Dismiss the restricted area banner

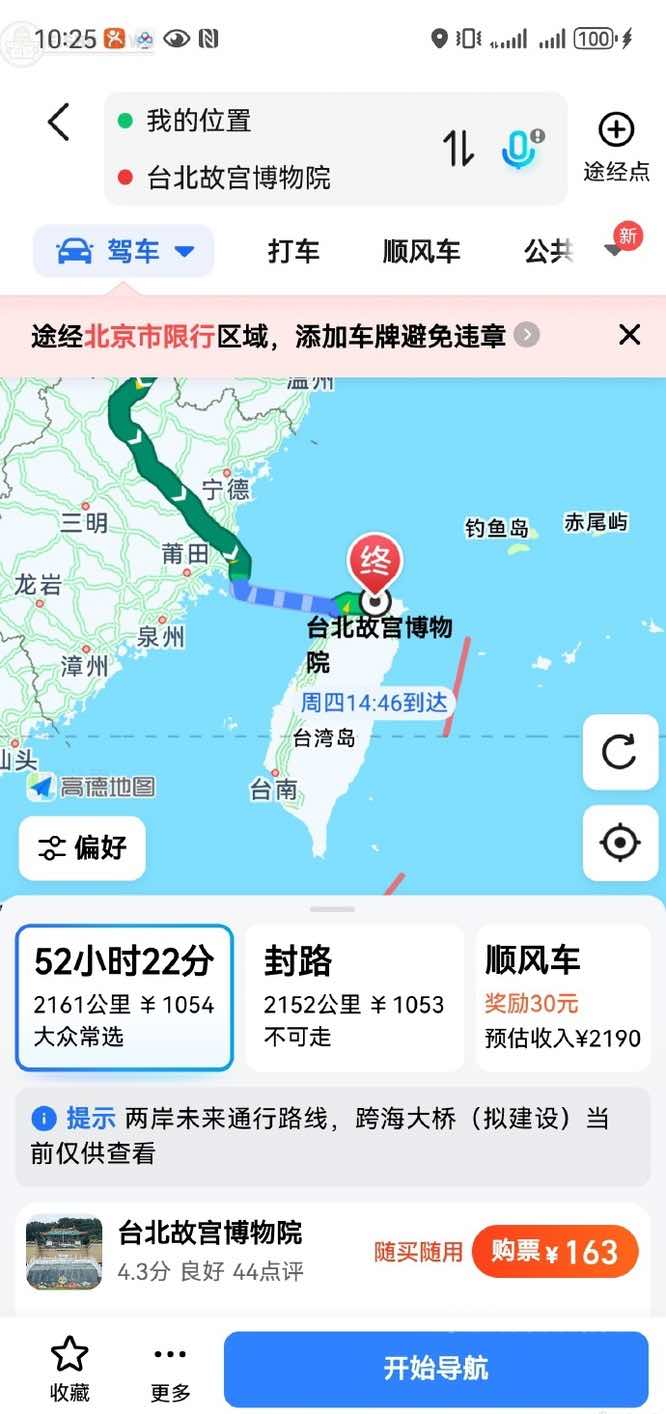629,335
